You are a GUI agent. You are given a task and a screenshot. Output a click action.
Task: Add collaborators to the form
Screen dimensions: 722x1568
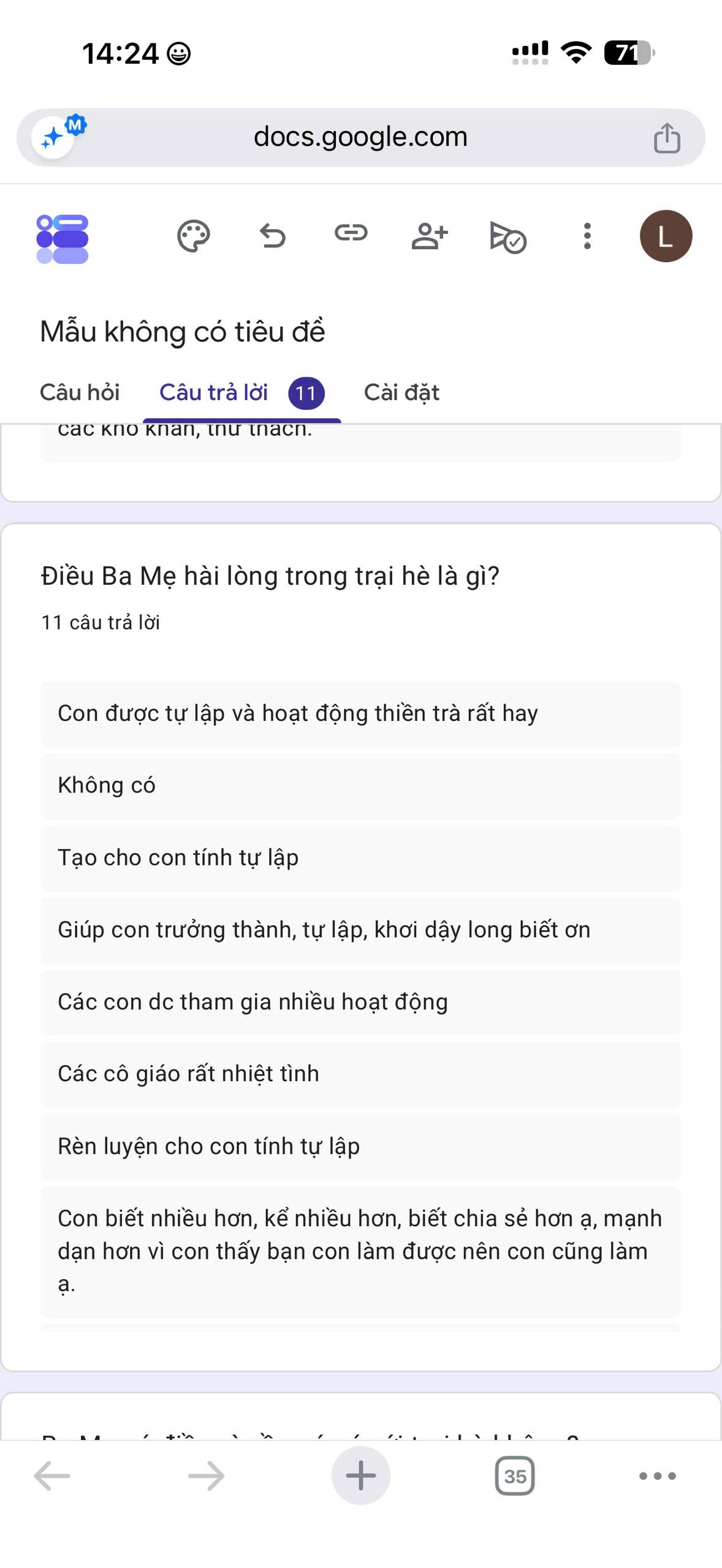pos(430,236)
